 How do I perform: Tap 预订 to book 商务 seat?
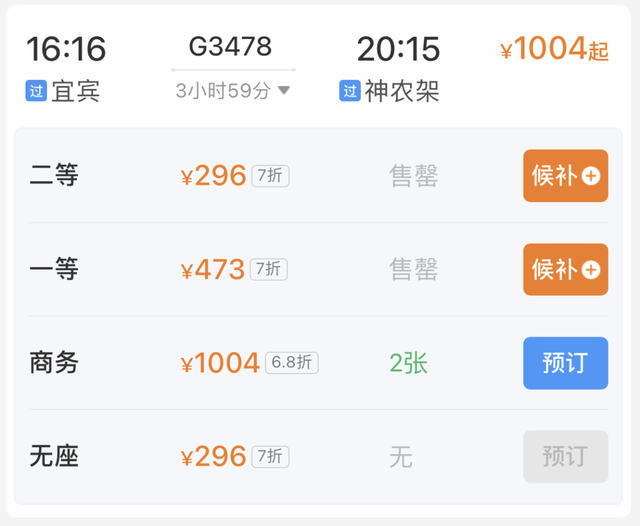tap(565, 363)
